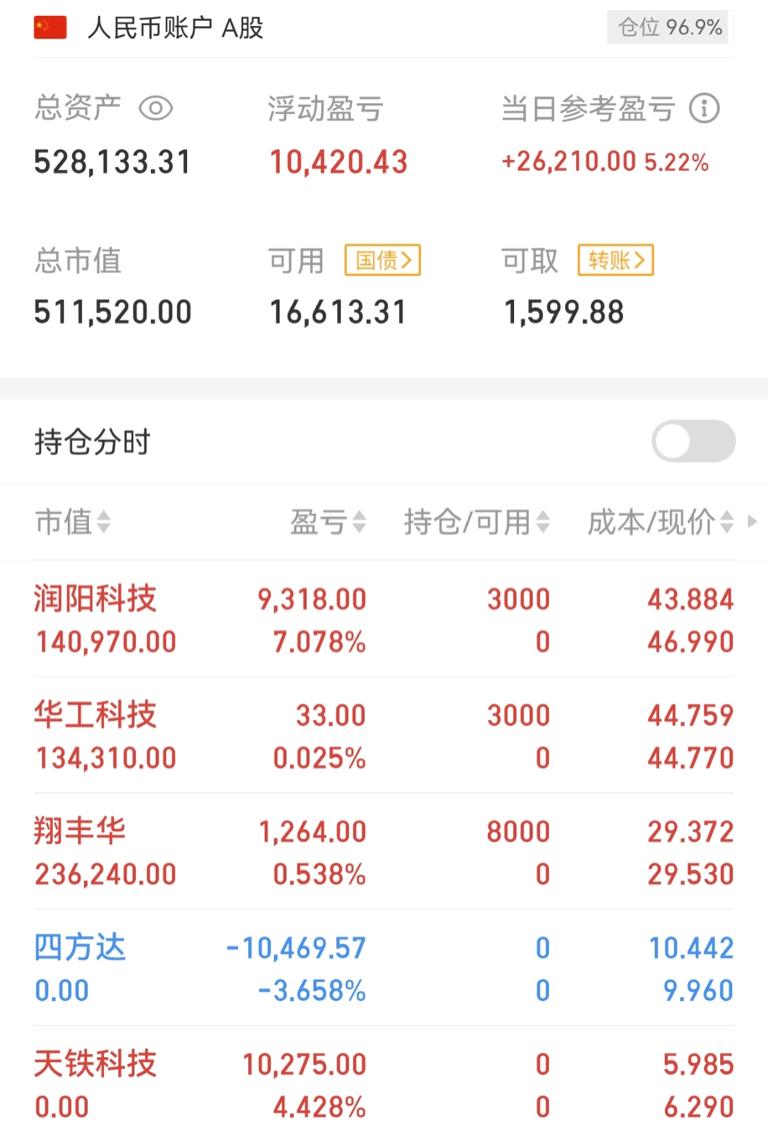Screen dimensions: 768x1143
Task: Open the 翔丰华 holding
Action: click(384, 852)
